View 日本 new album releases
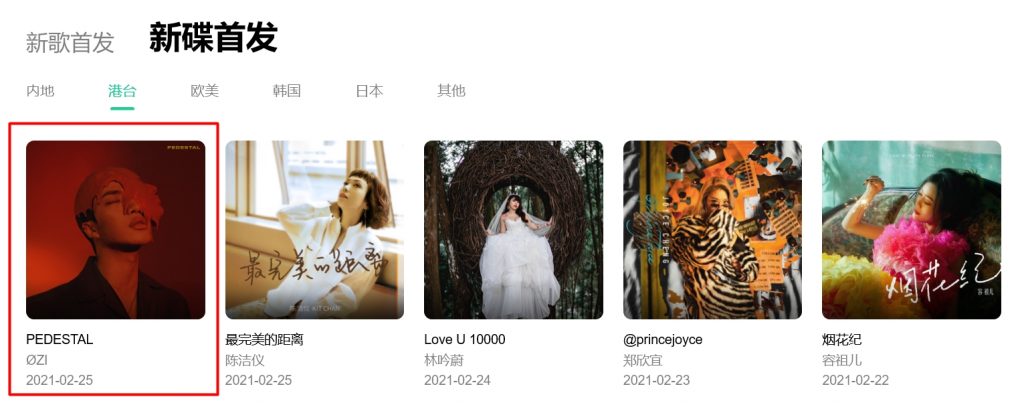Screen dimensions: 1024x405 point(369,91)
